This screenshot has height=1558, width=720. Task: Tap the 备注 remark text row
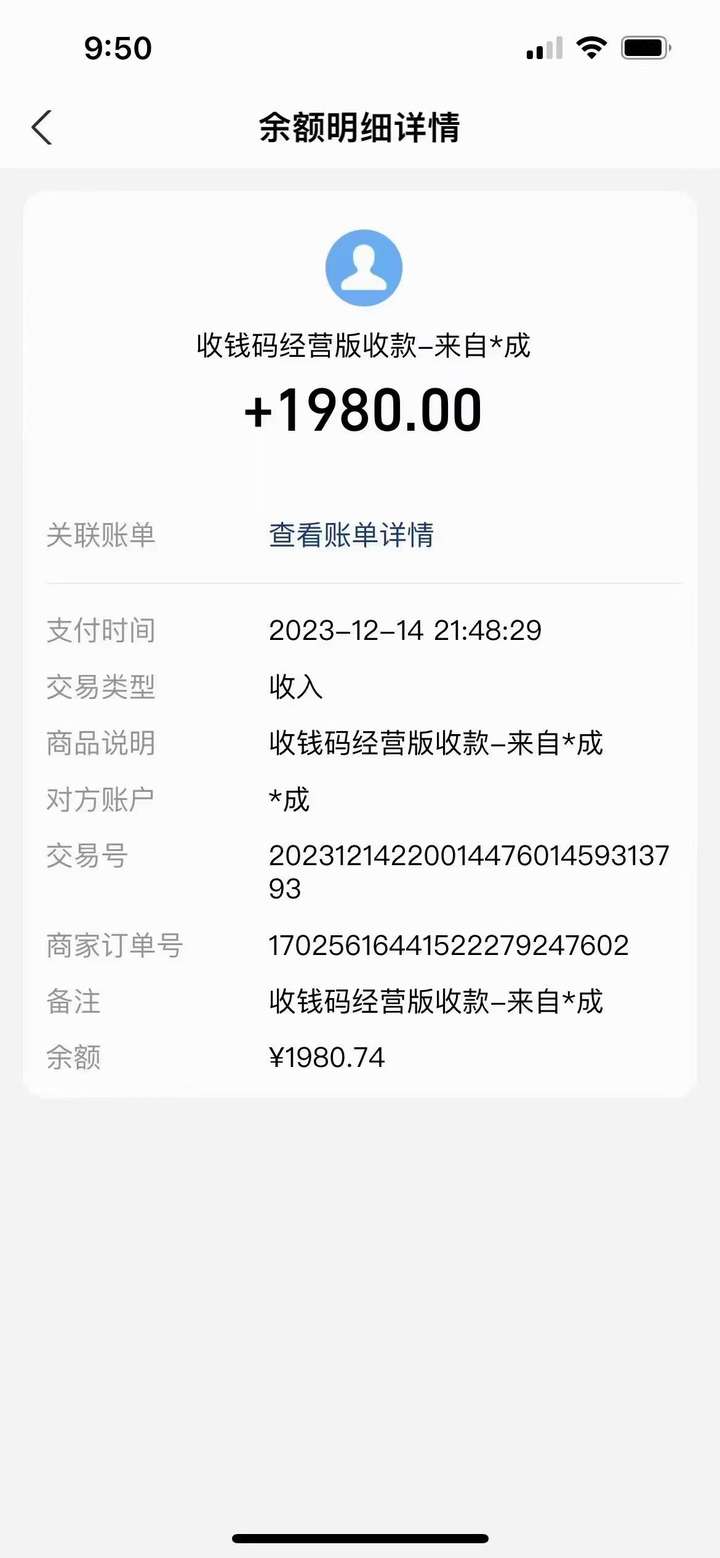click(x=435, y=1001)
